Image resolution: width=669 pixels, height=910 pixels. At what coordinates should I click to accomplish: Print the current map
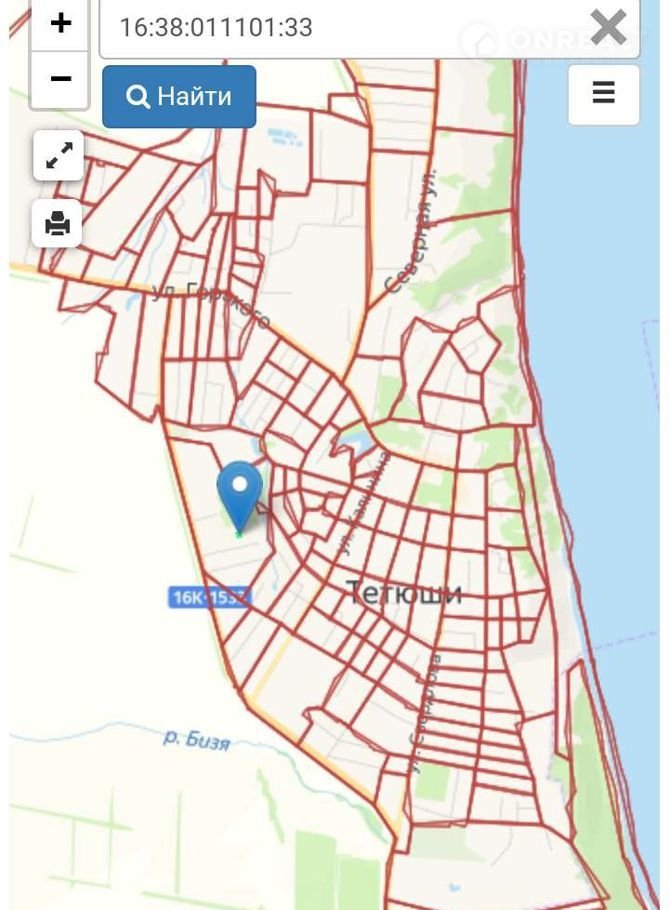[58, 223]
